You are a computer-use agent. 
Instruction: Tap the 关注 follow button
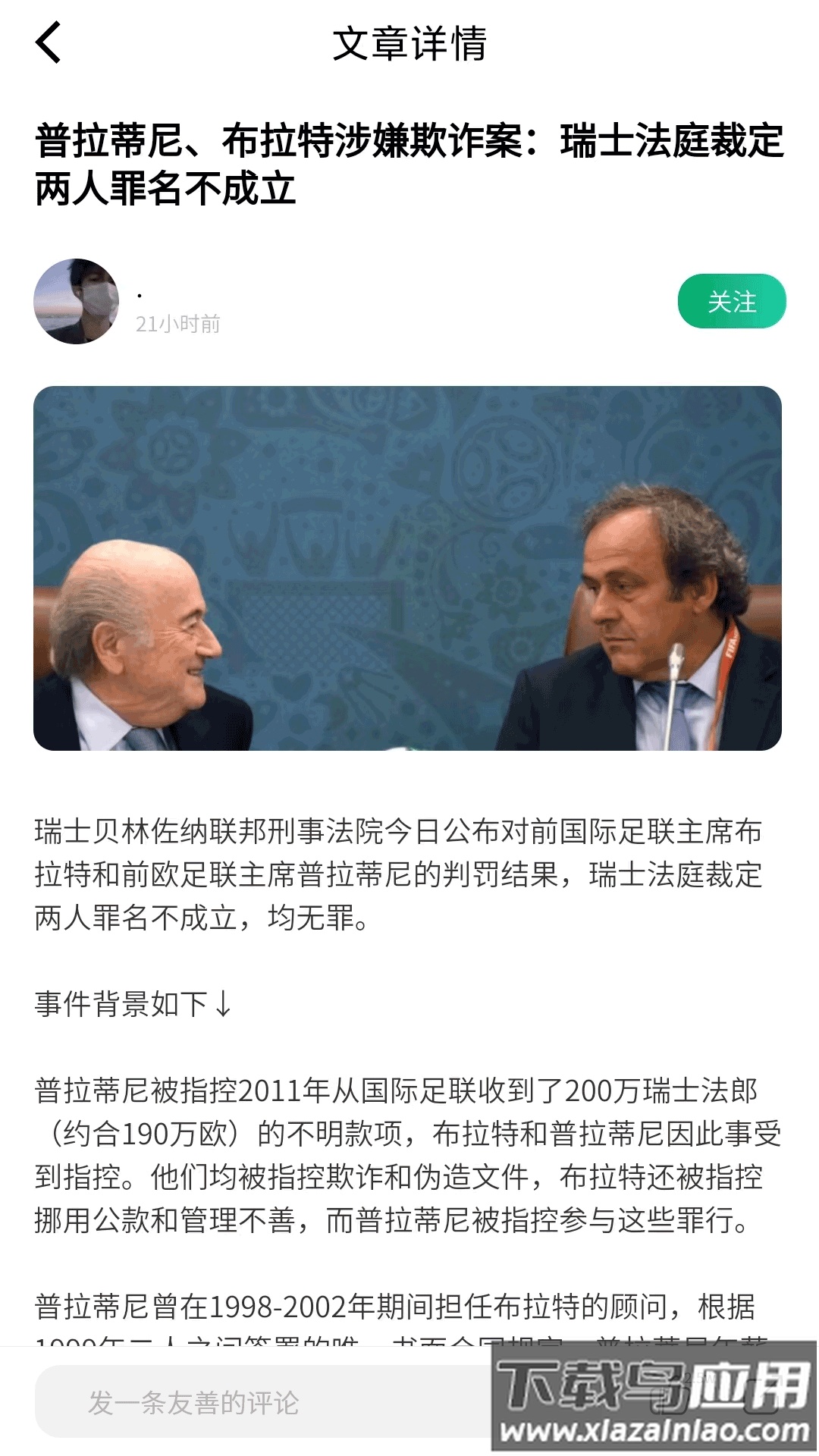coord(730,302)
